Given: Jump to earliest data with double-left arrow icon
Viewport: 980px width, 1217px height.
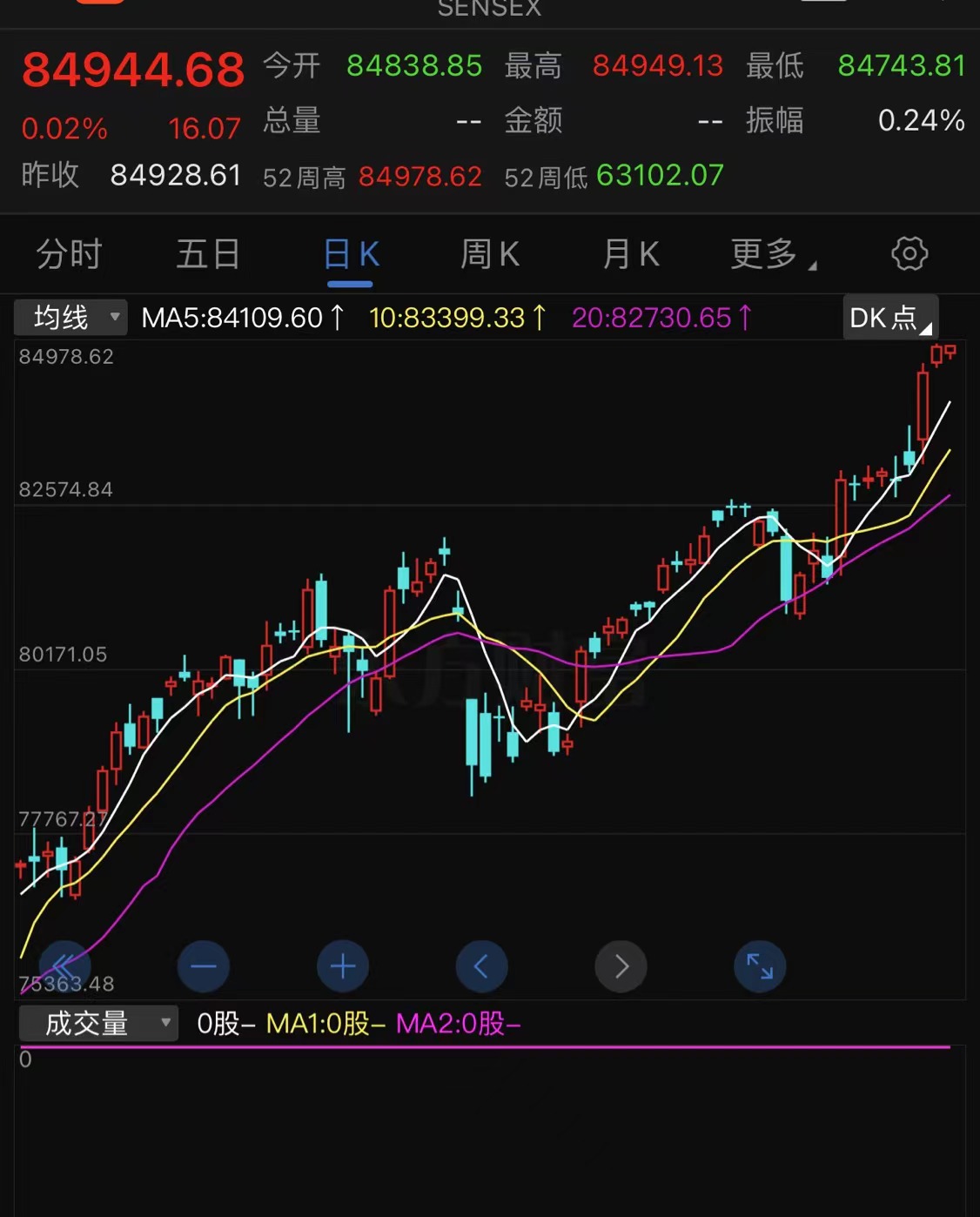Looking at the screenshot, I should [x=65, y=966].
